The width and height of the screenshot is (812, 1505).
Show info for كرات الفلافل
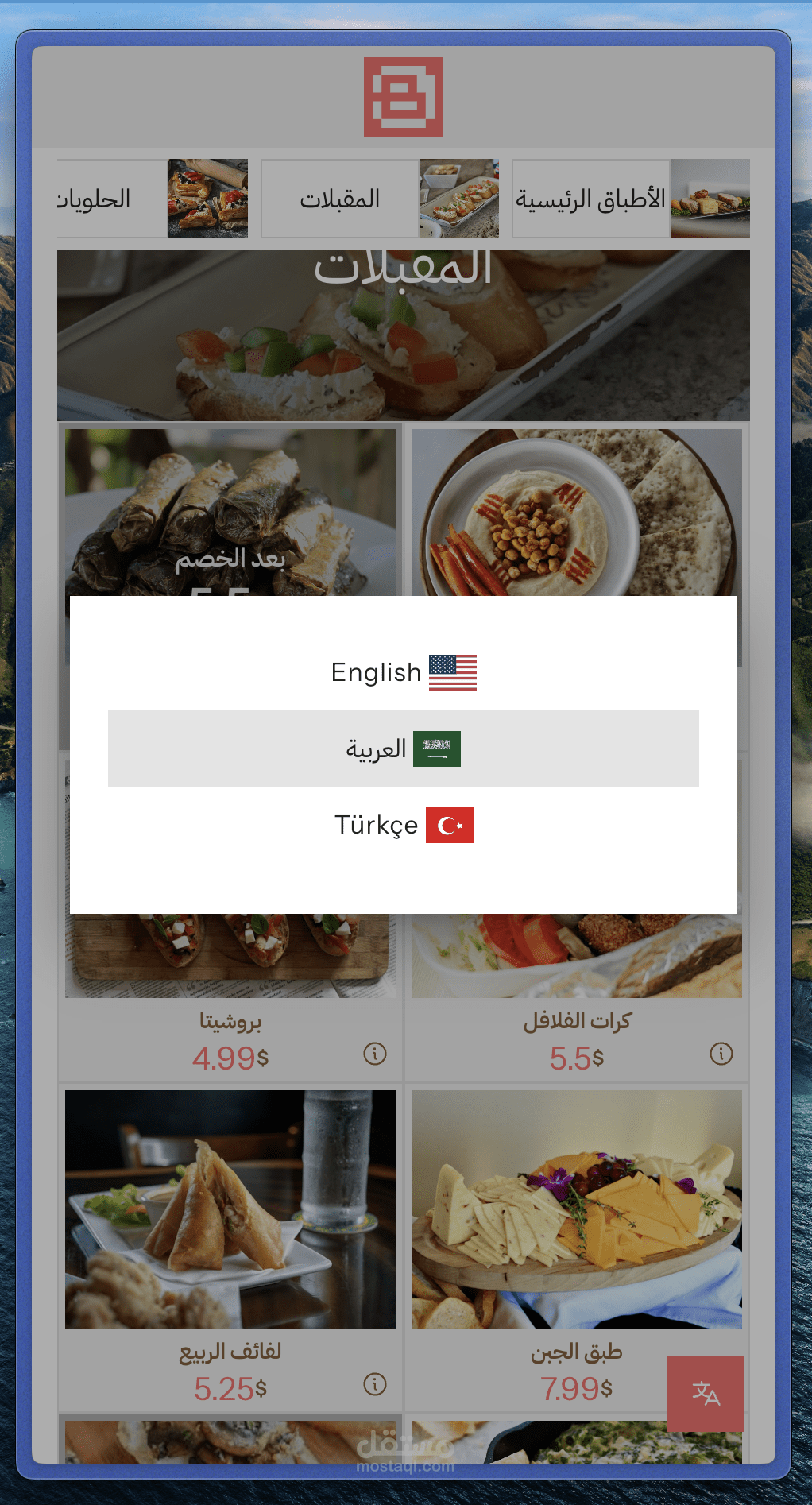point(721,1054)
